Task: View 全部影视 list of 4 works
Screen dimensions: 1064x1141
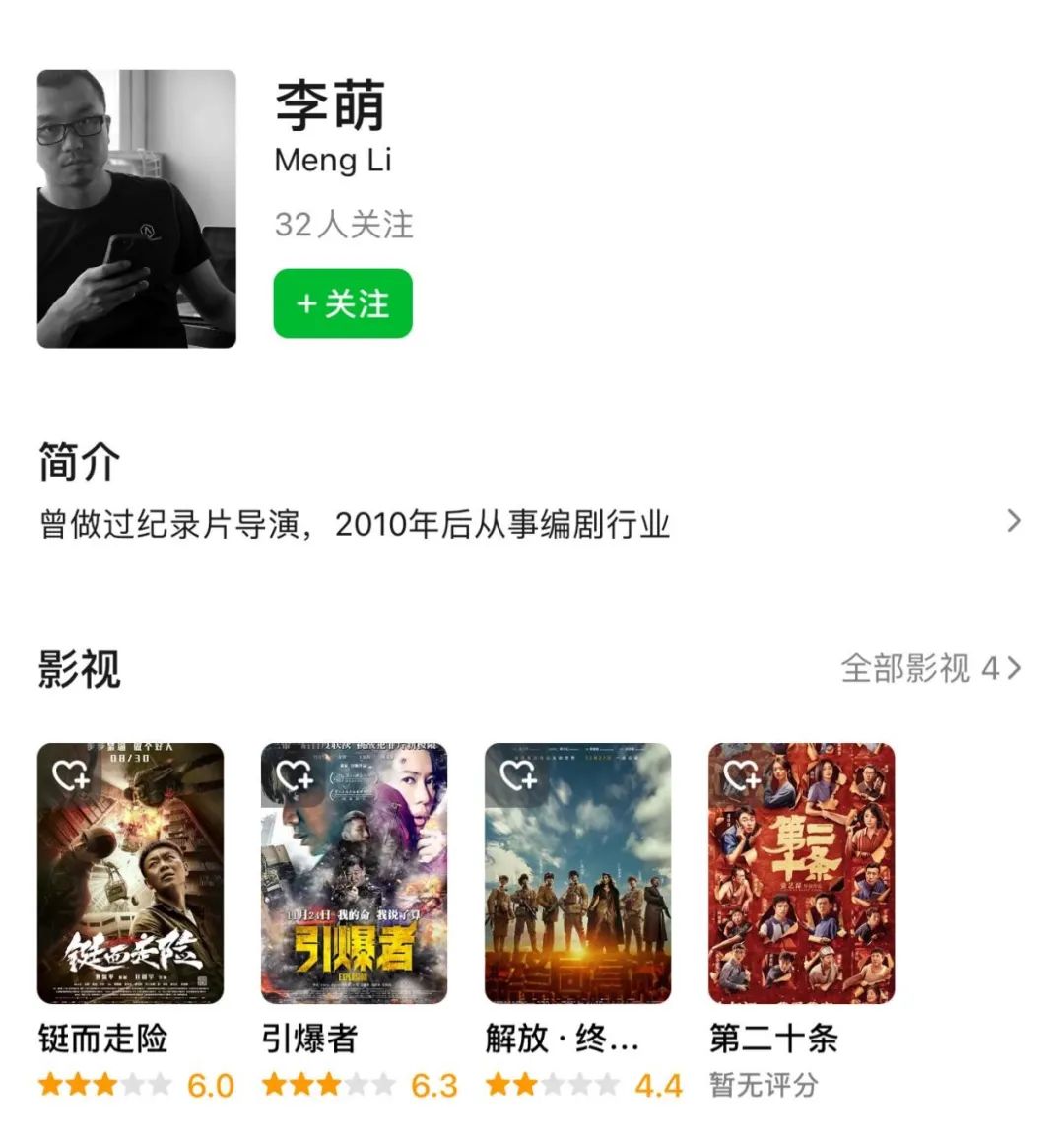Action: tap(930, 669)
